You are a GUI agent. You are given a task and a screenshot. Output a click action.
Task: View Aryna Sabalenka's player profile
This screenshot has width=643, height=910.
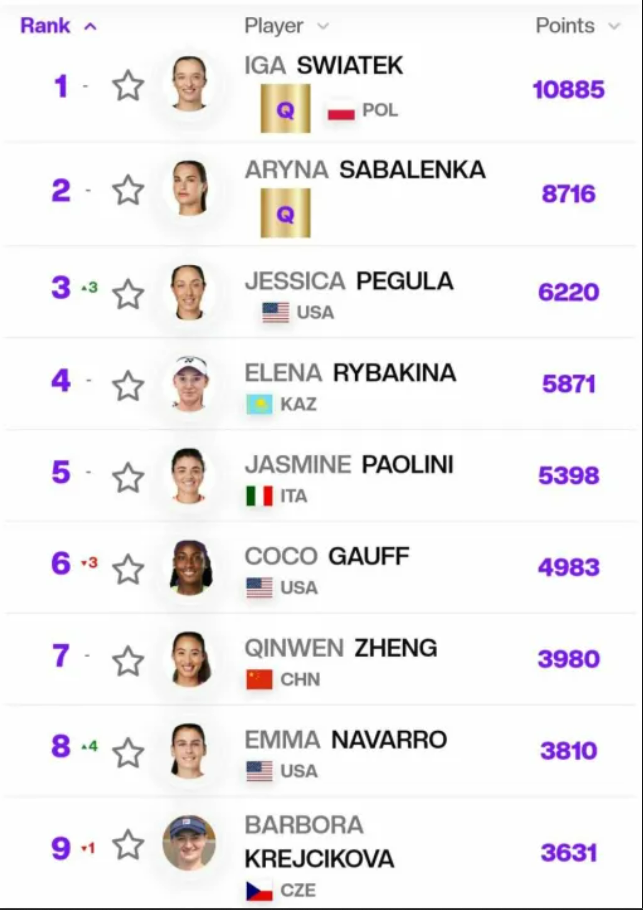click(365, 170)
